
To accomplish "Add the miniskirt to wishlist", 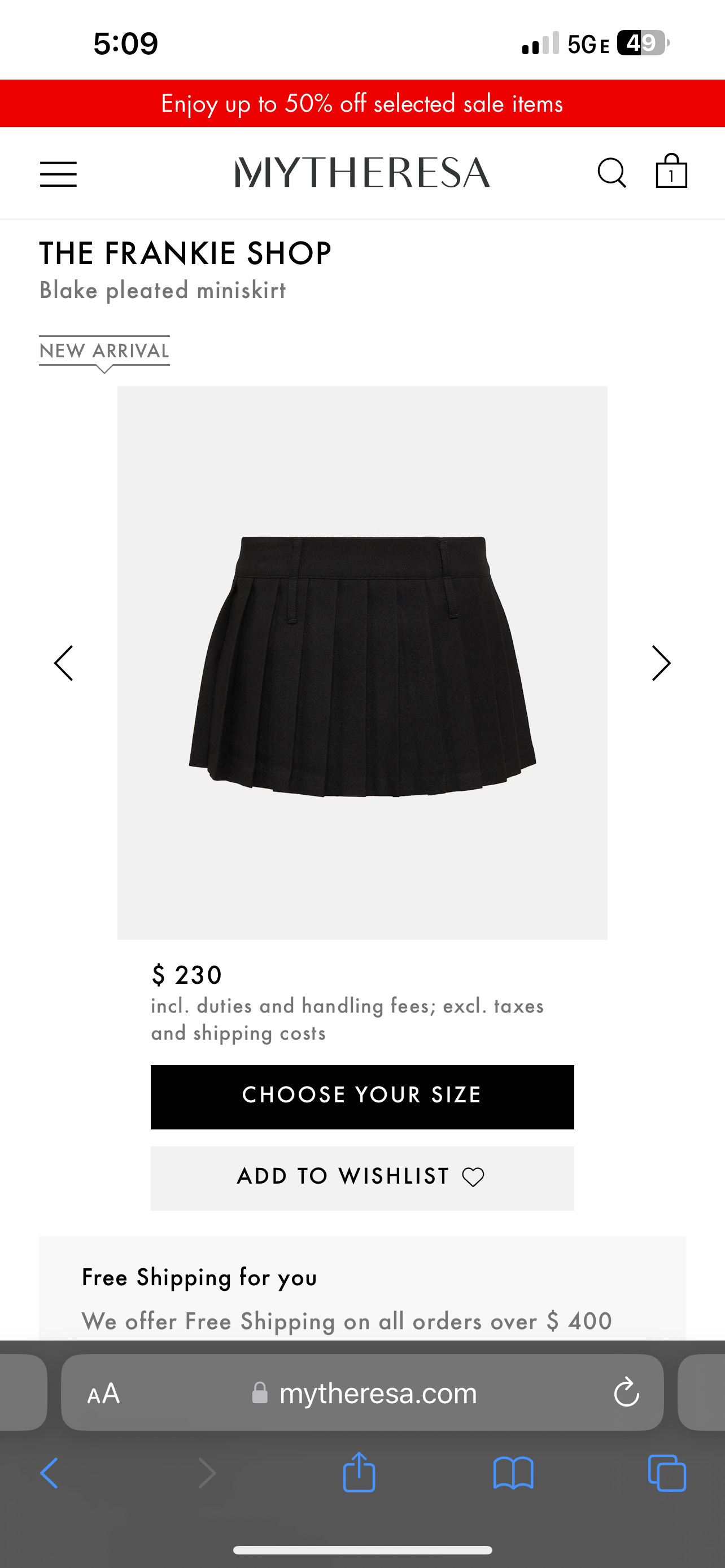I will pyautogui.click(x=362, y=1177).
